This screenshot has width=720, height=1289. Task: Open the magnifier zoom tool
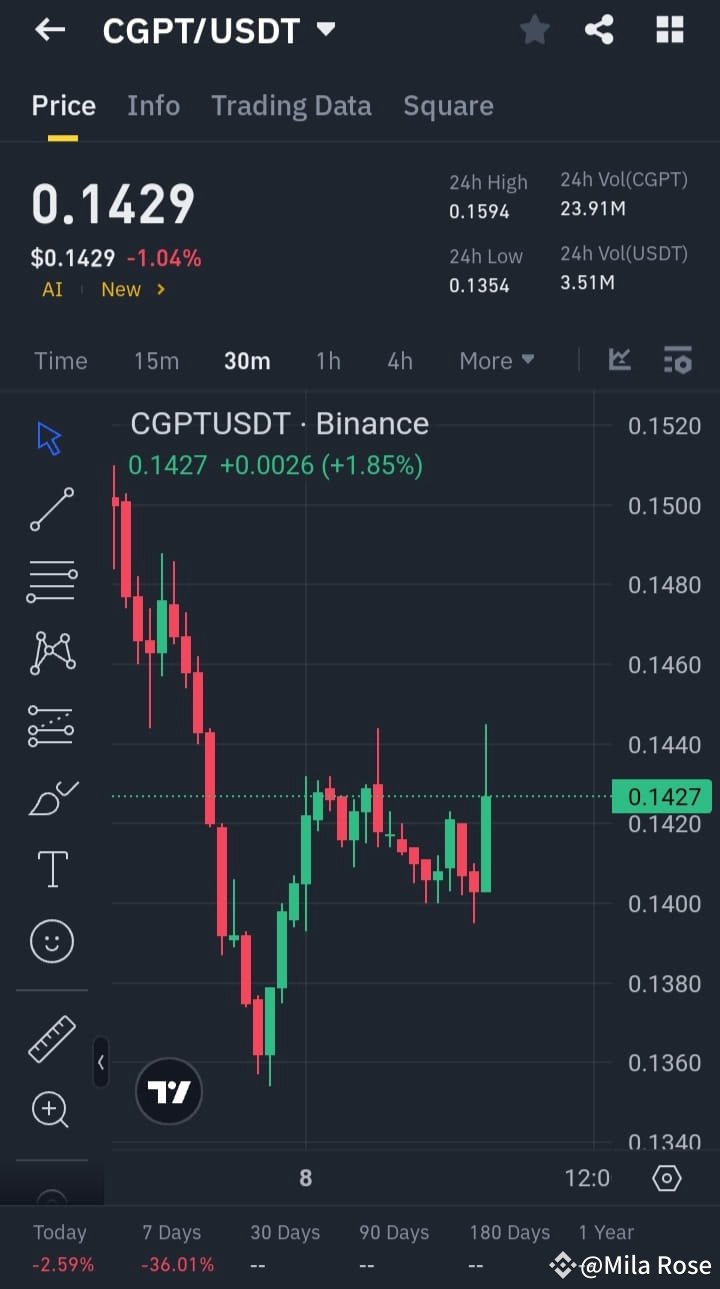[x=50, y=1110]
